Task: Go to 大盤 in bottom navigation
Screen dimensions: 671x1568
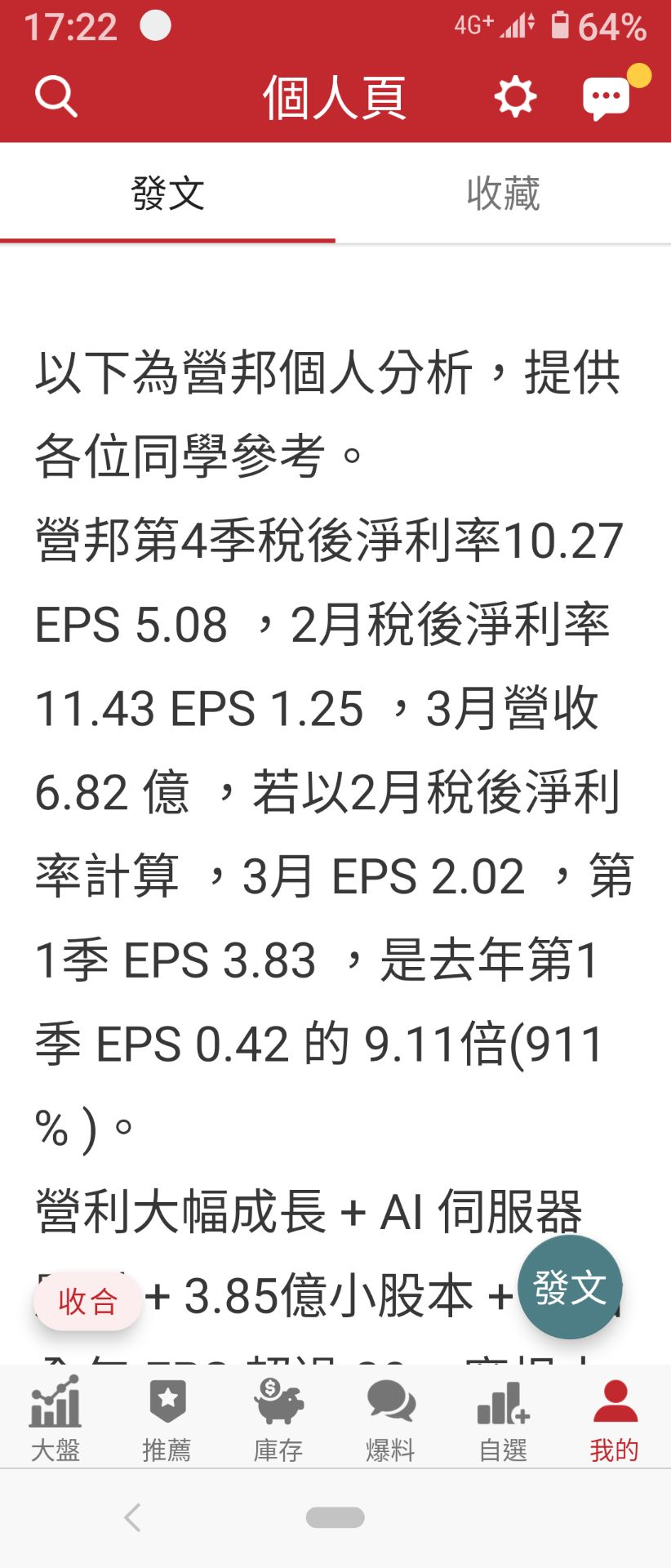Action: tap(56, 1419)
